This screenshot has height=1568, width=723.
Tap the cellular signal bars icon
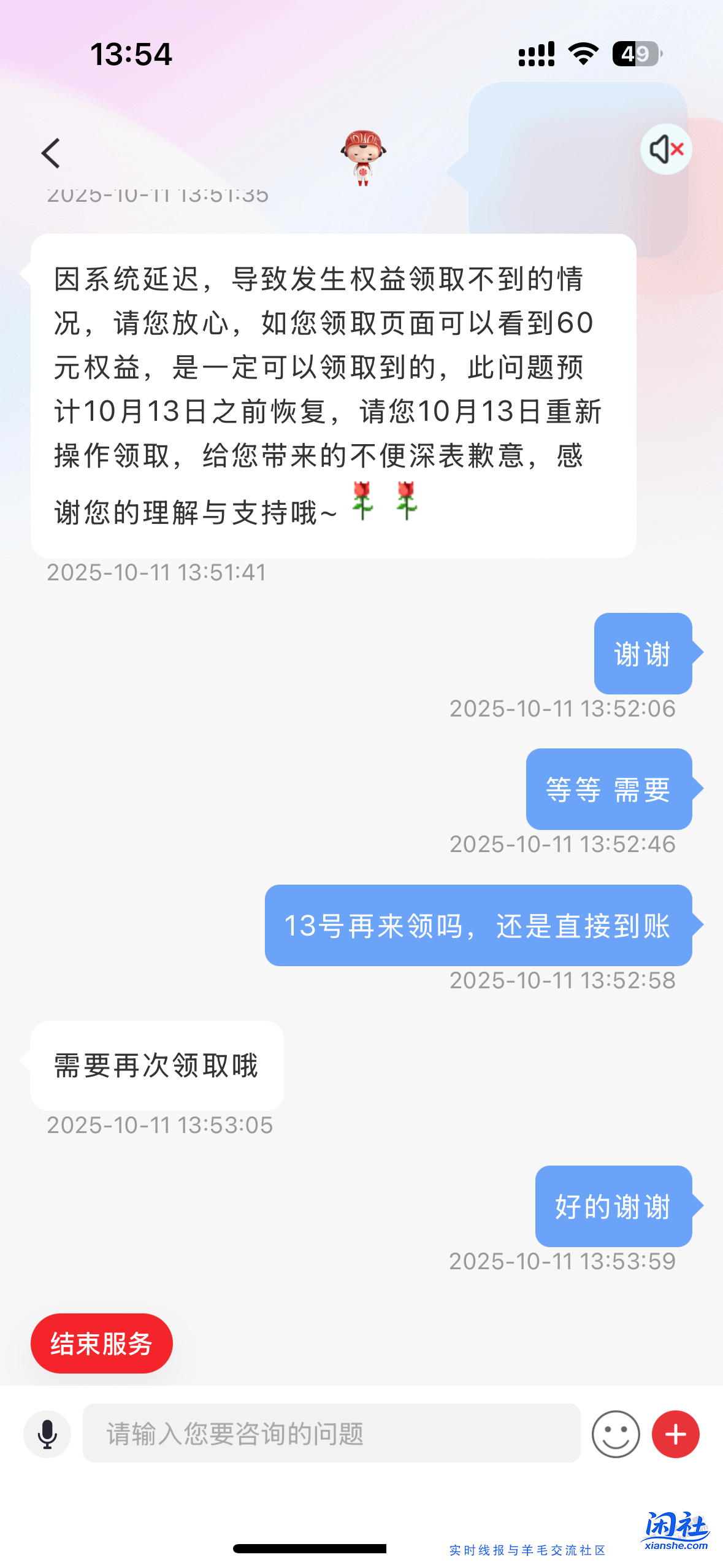point(537,54)
